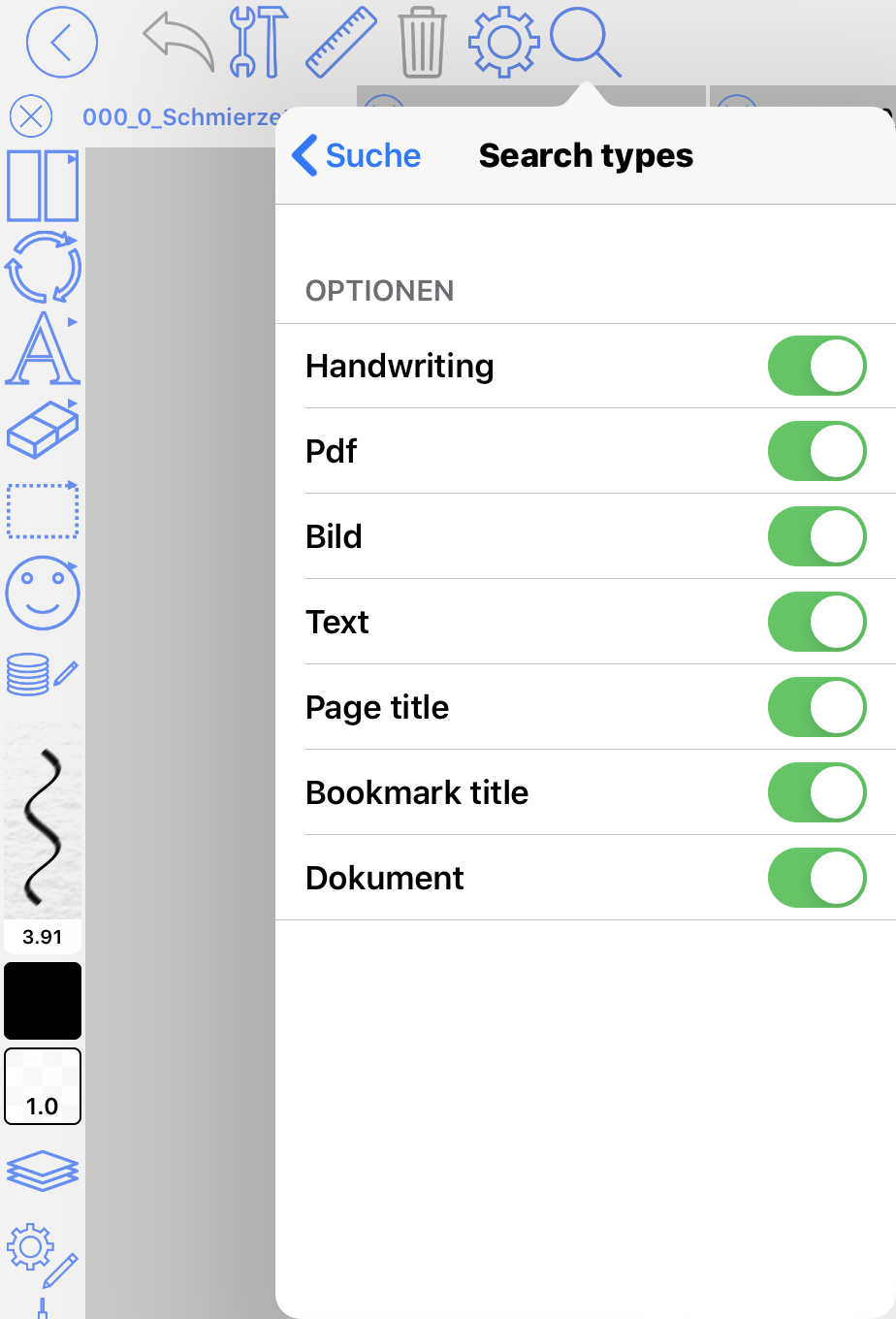
Task: Disable Handwriting search type
Action: pyautogui.click(x=816, y=366)
